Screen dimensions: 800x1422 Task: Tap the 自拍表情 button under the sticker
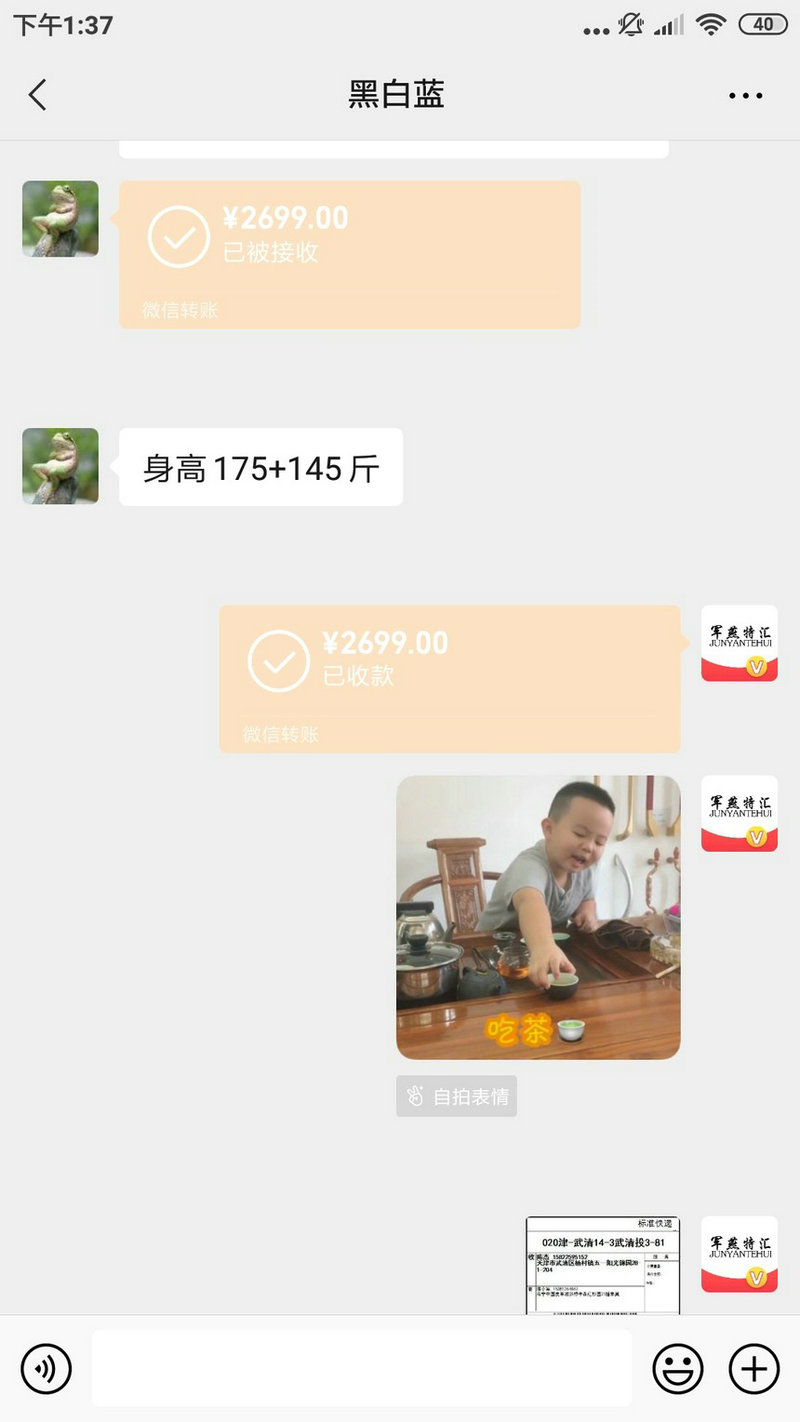pos(457,1097)
